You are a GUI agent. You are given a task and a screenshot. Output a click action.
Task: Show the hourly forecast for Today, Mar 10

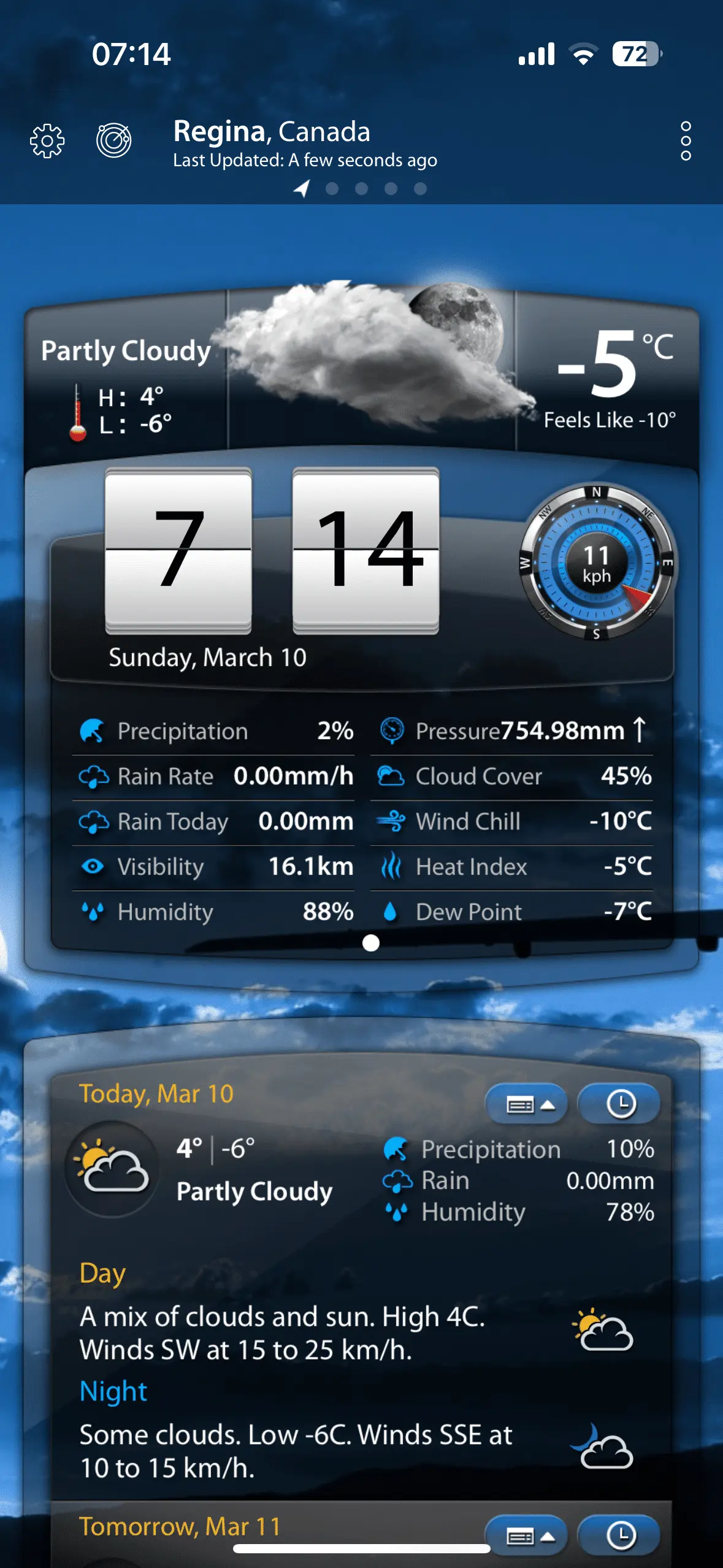pos(619,1104)
